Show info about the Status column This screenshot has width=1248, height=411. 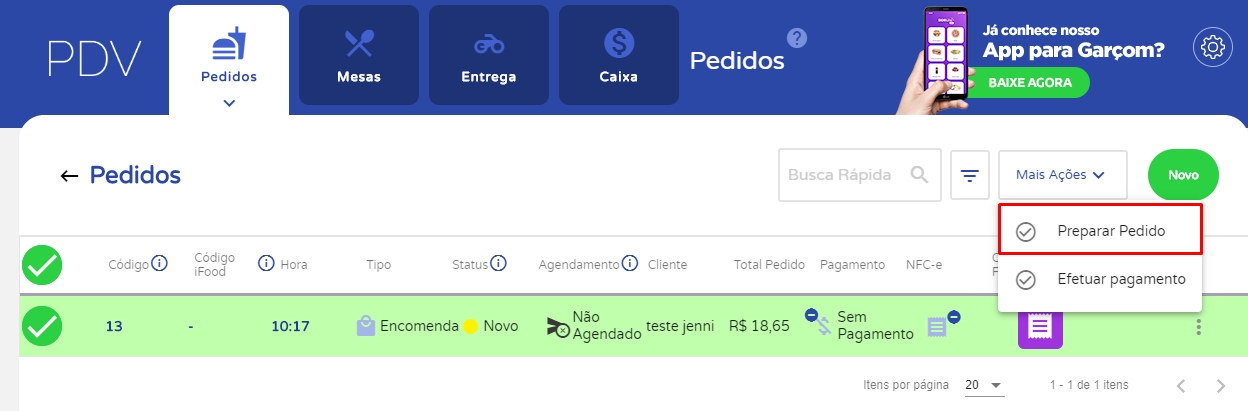coord(498,264)
